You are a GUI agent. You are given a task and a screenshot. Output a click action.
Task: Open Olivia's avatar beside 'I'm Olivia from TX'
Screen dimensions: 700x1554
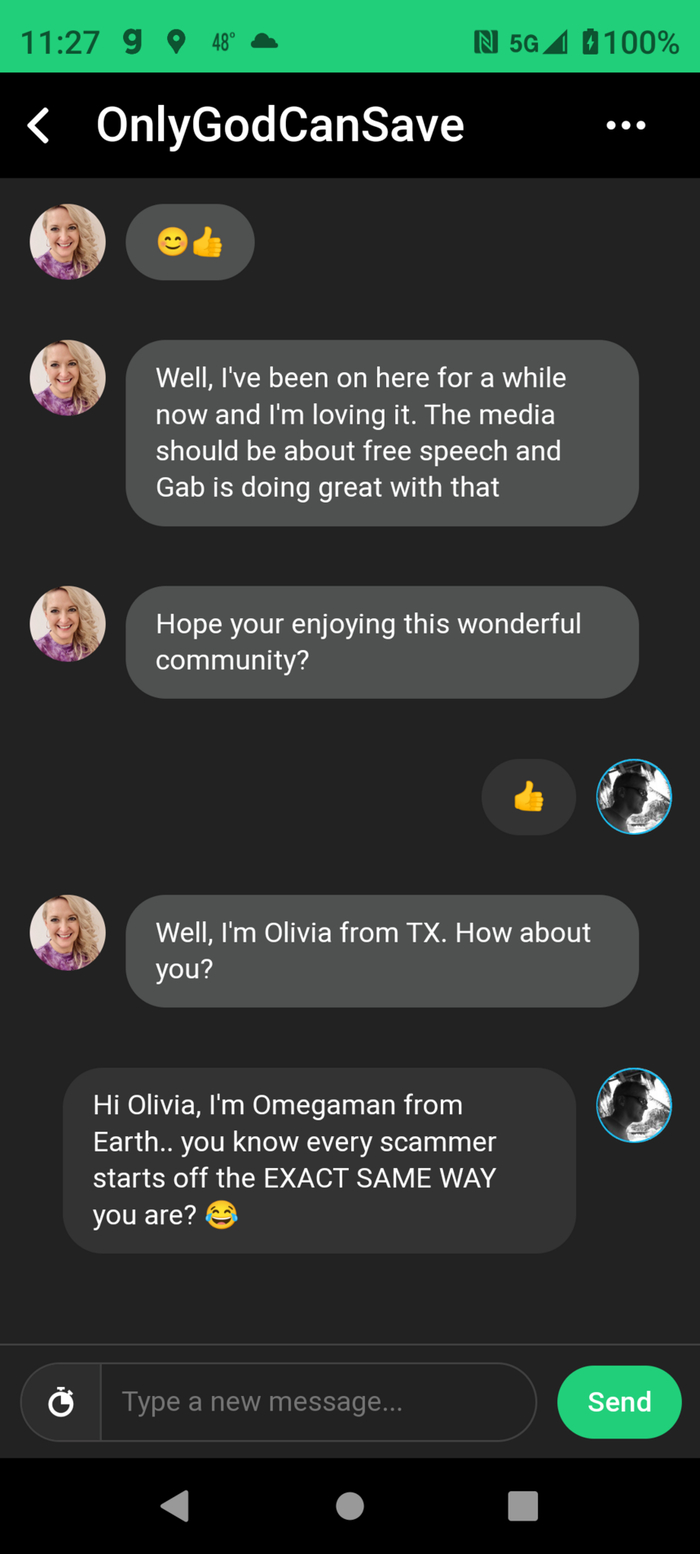[68, 932]
